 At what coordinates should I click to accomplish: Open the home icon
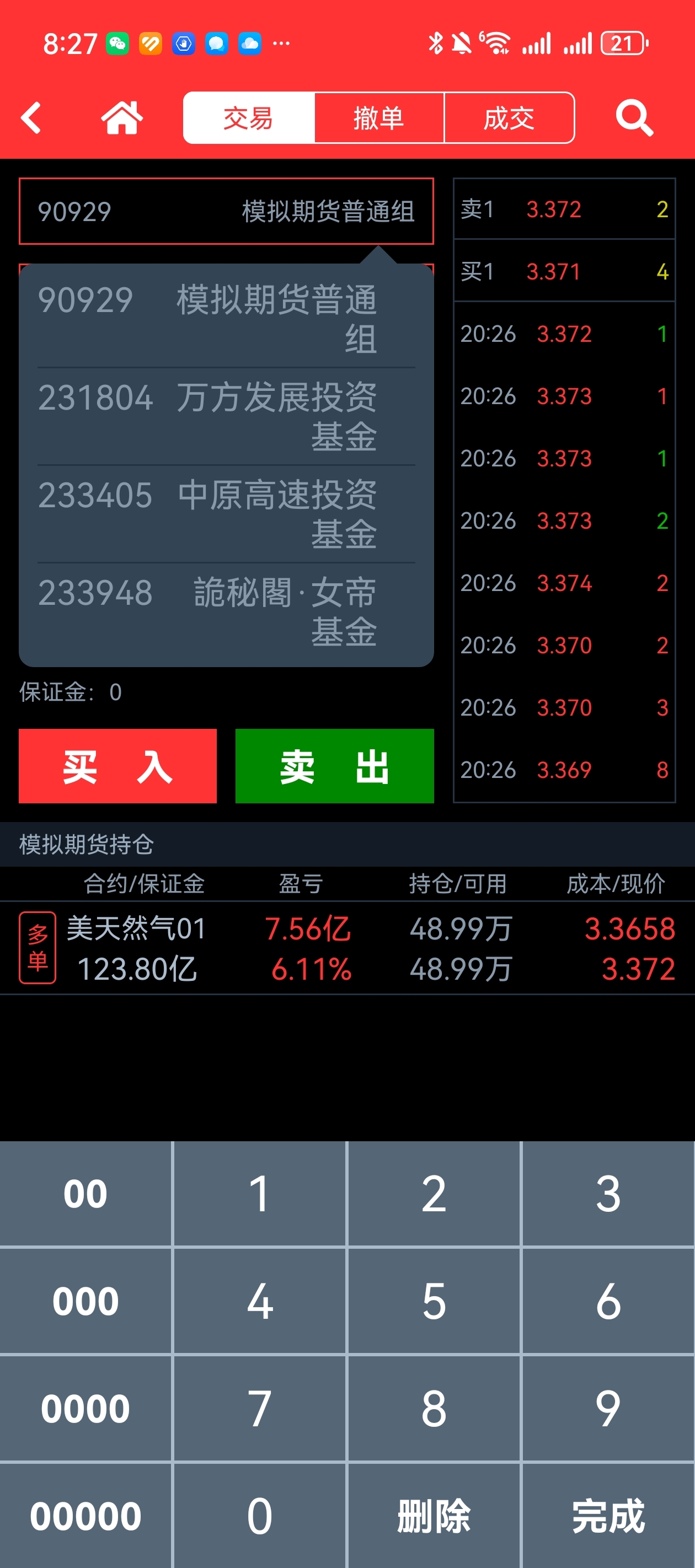pyautogui.click(x=122, y=117)
